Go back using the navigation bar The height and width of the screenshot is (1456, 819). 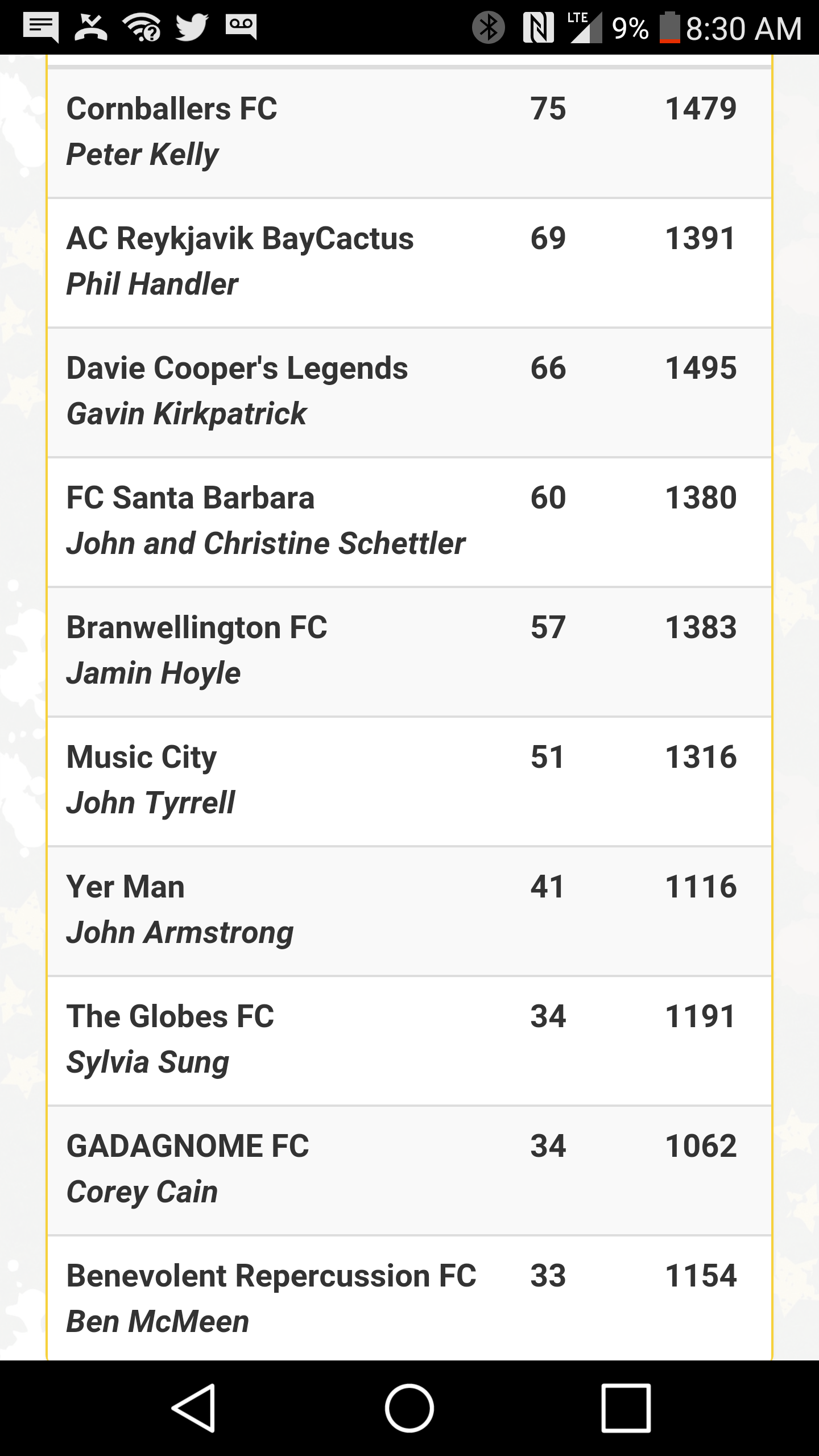(193, 1408)
